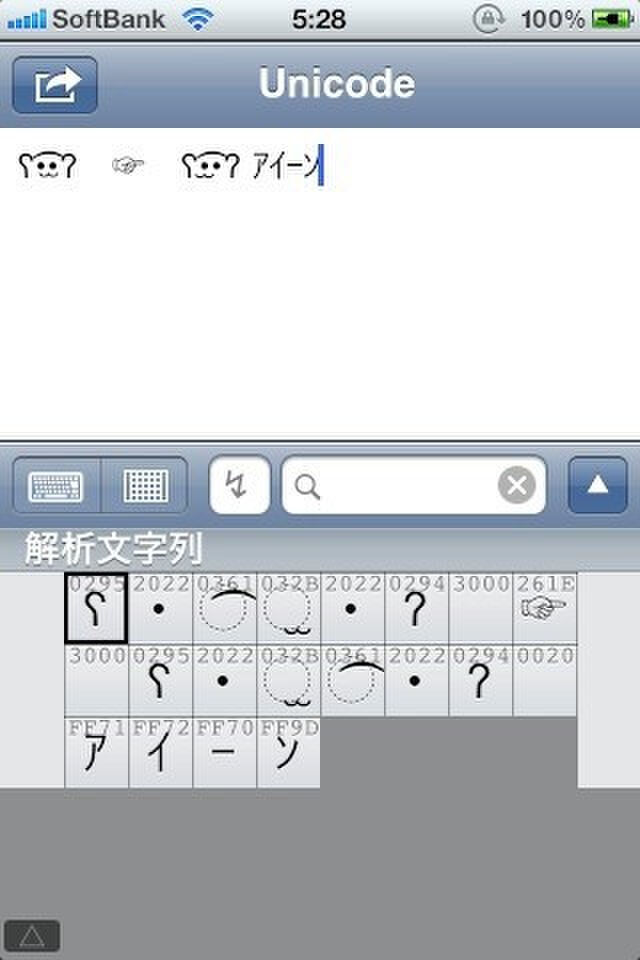The height and width of the screenshot is (960, 640).
Task: Tap the share icon in the title bar
Action: 54,84
